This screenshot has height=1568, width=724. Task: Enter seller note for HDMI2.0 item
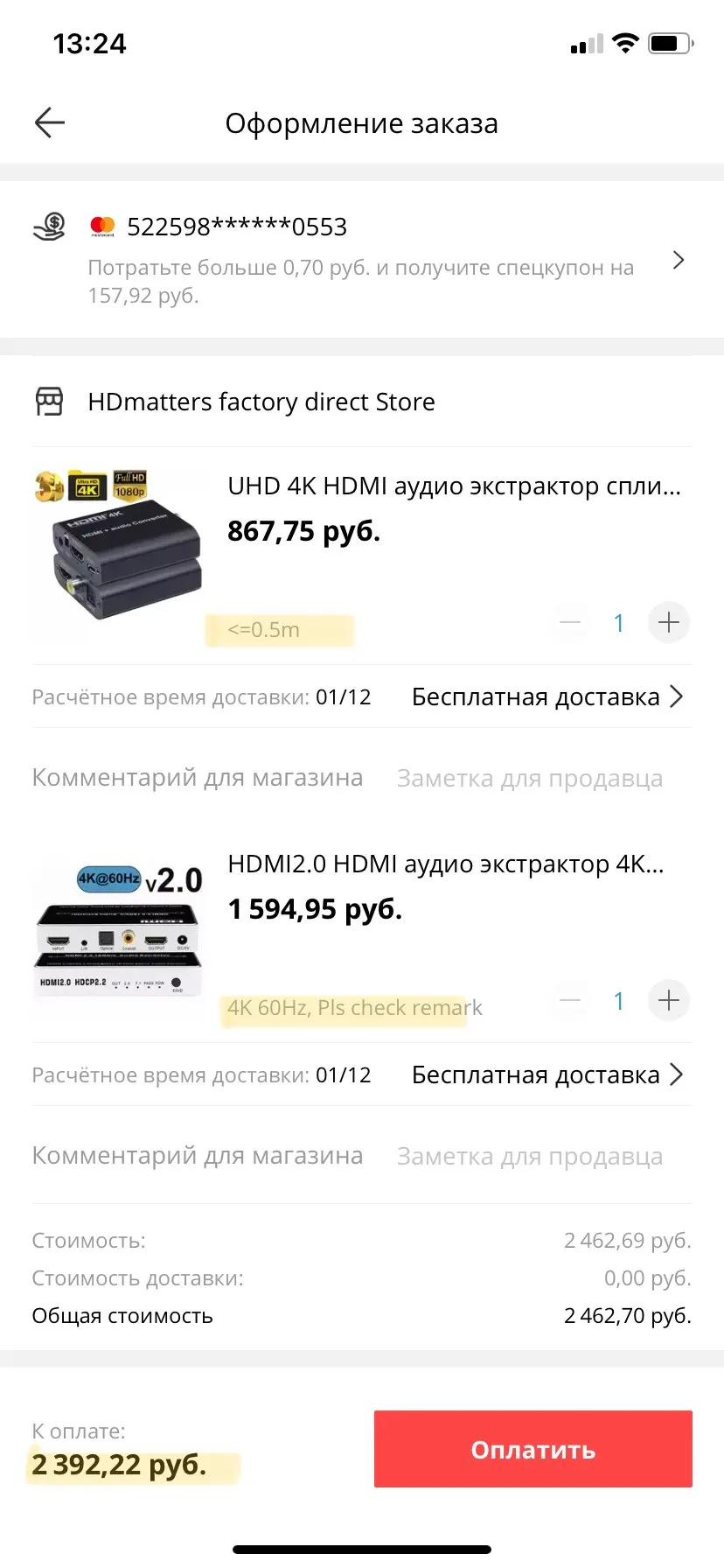(x=529, y=1156)
